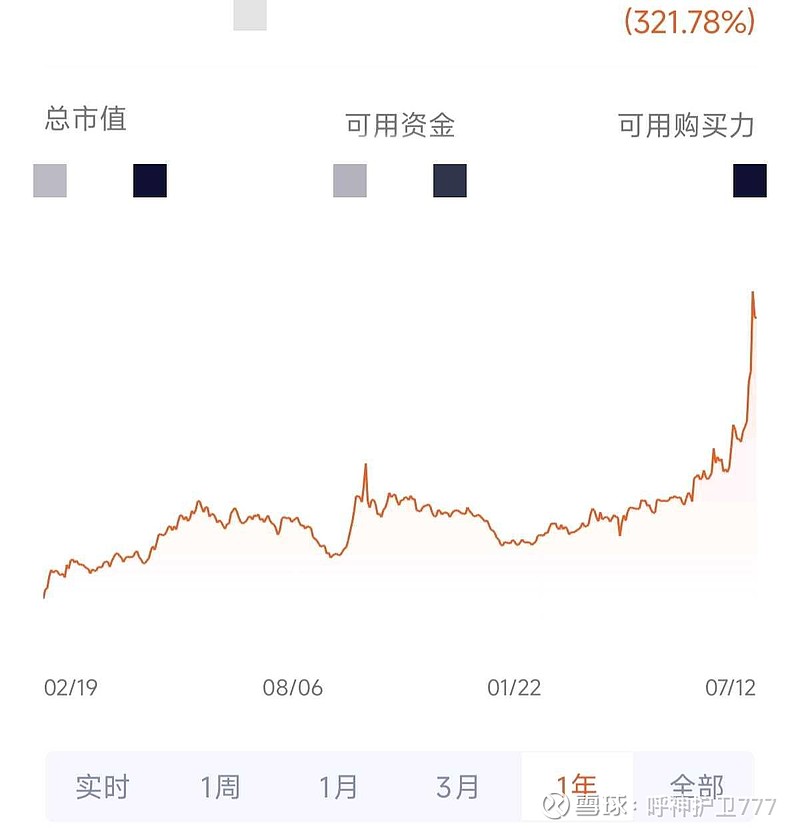The image size is (800, 831).
Task: Switch chart to 3月 range
Action: (x=457, y=787)
